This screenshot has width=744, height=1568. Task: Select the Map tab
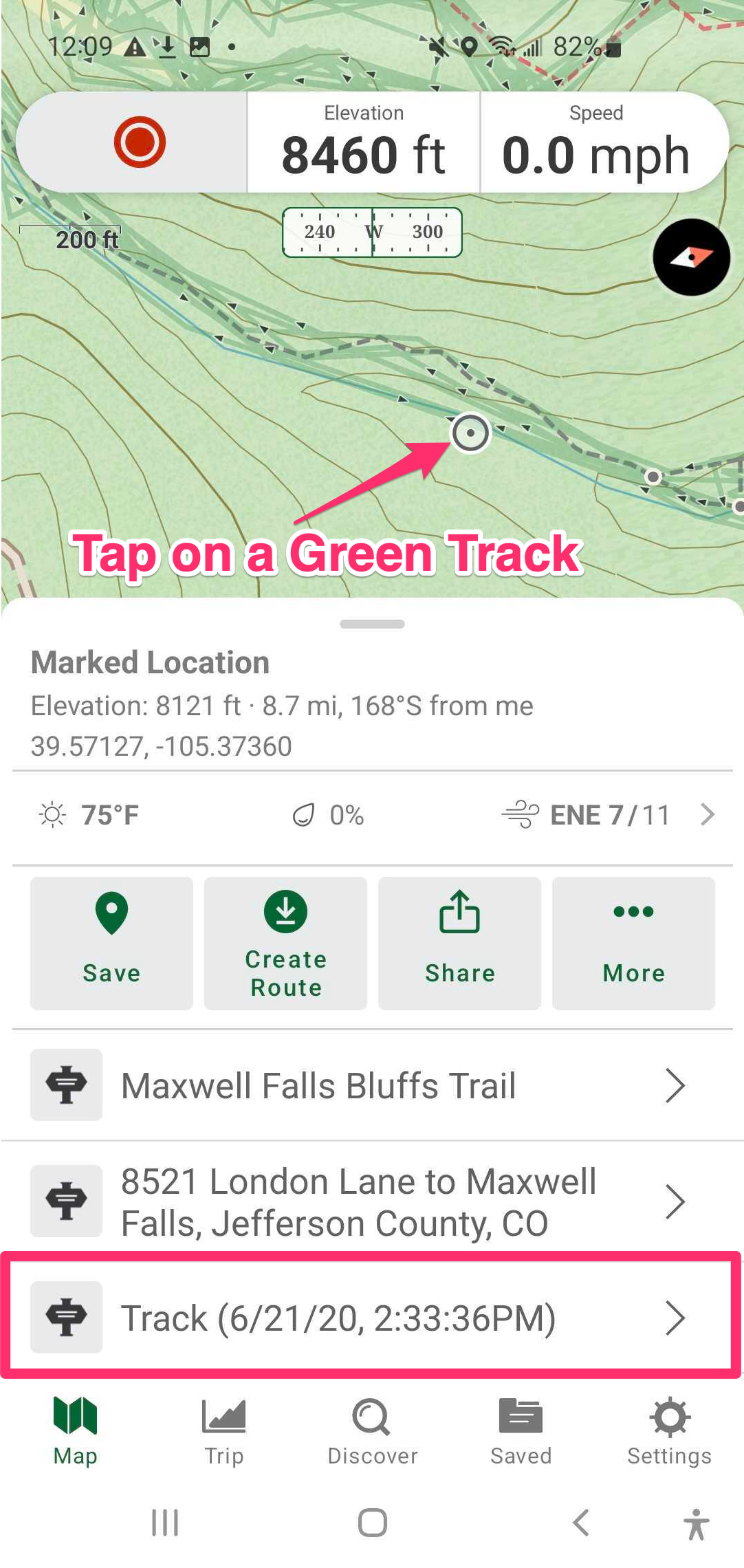(x=75, y=1433)
